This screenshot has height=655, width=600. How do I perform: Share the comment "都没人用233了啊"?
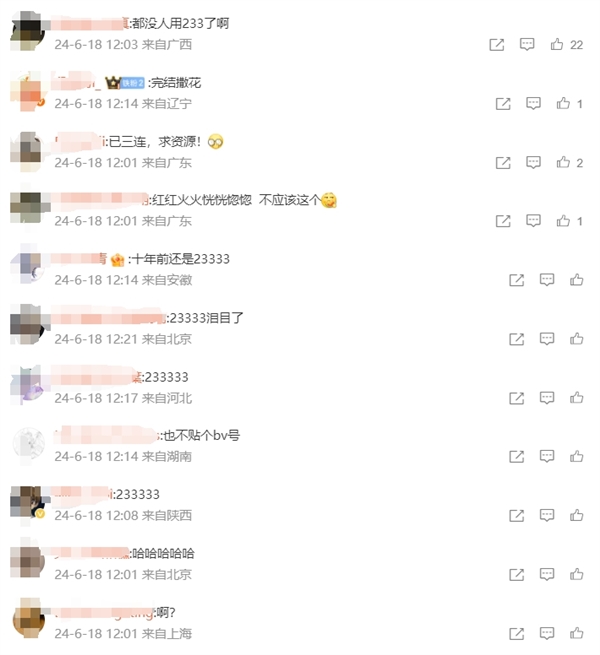[x=496, y=44]
